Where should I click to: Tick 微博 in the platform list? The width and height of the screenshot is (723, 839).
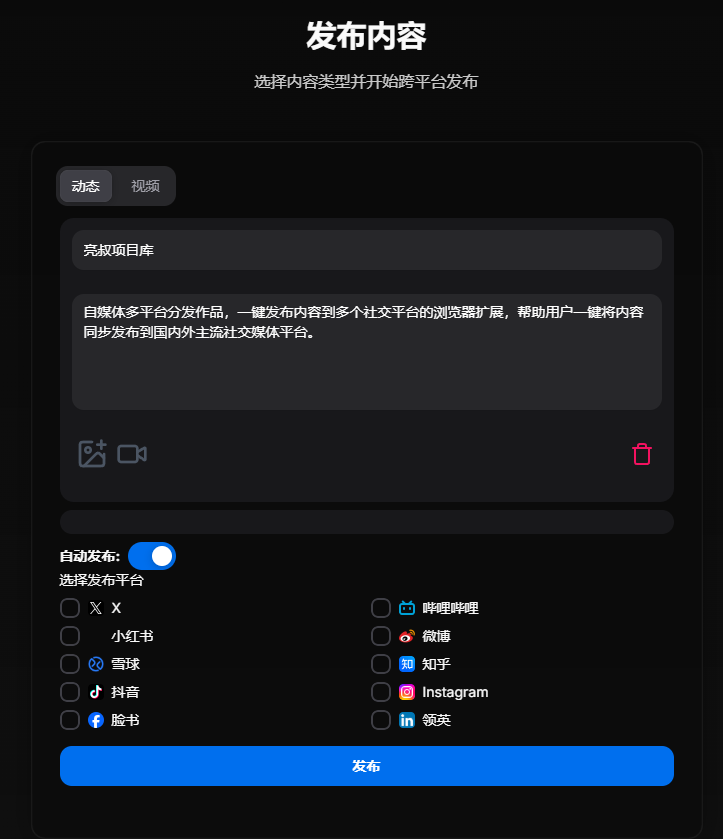[381, 636]
